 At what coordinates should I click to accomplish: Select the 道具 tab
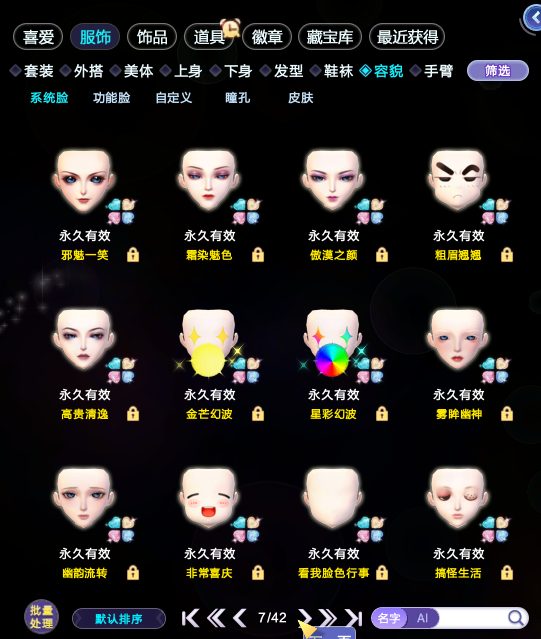pyautogui.click(x=209, y=37)
